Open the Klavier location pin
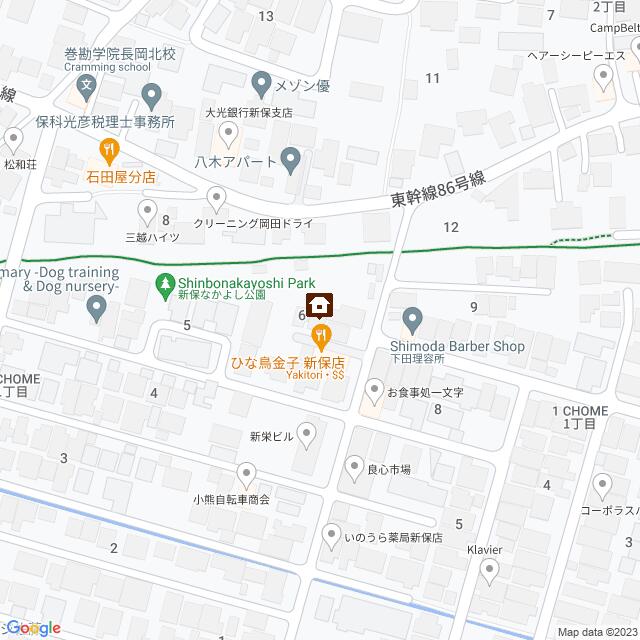 pyautogui.click(x=489, y=570)
